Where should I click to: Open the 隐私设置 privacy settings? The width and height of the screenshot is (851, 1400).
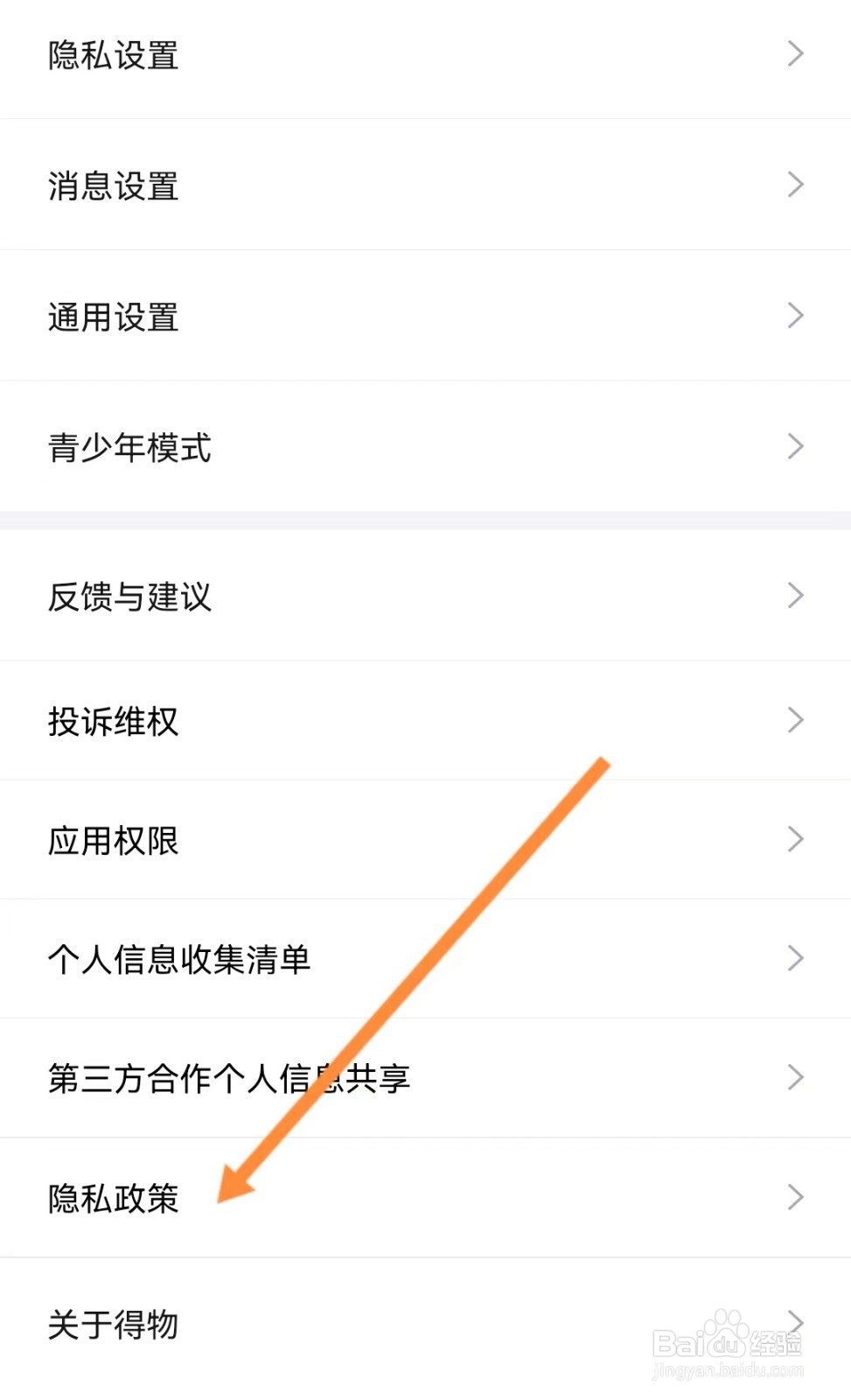pyautogui.click(x=114, y=55)
